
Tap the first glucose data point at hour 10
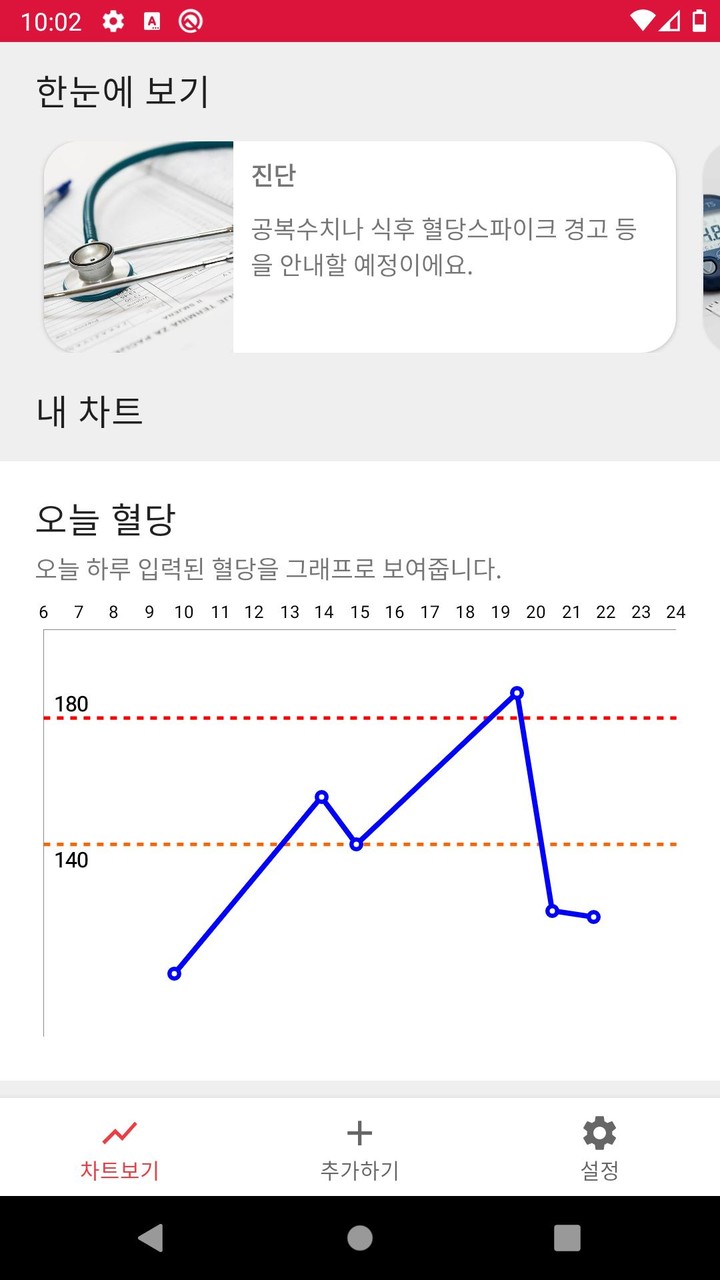click(175, 971)
